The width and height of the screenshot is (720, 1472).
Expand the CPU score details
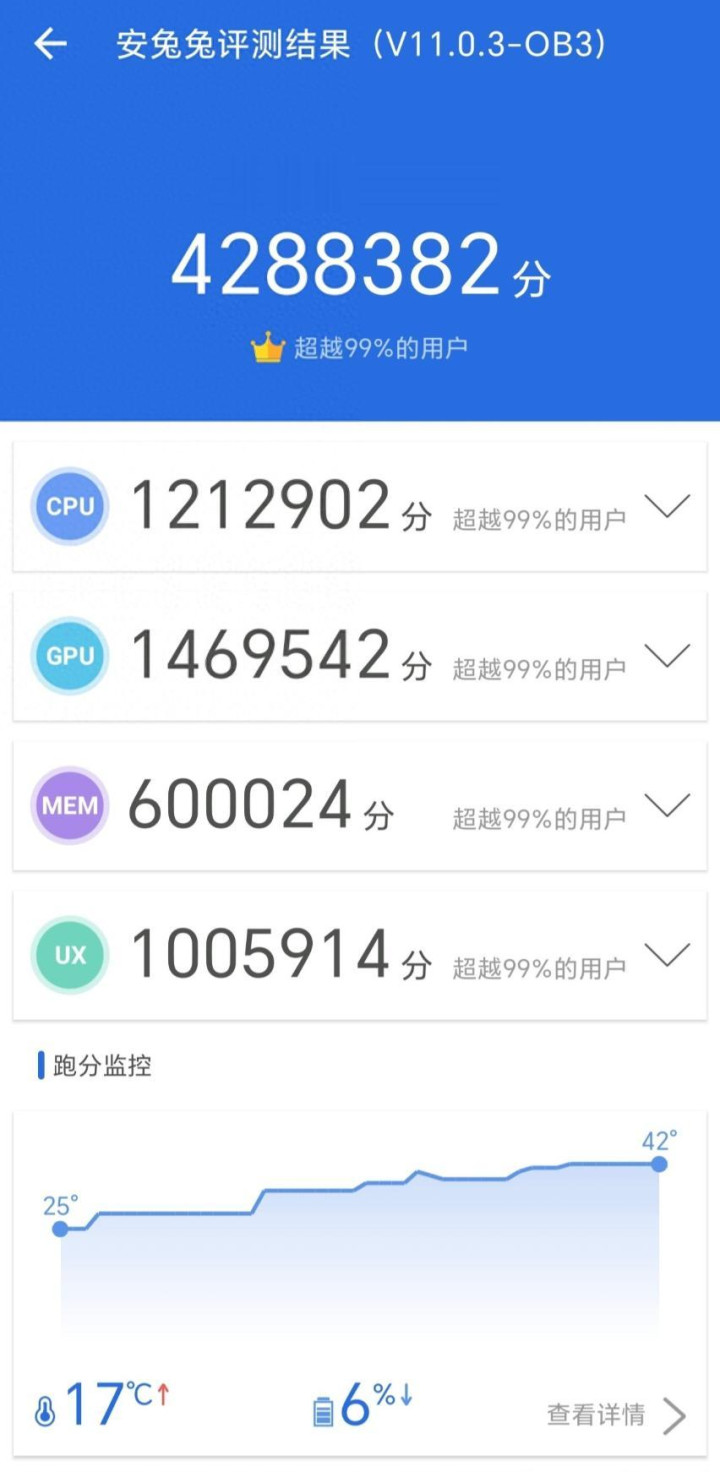667,507
